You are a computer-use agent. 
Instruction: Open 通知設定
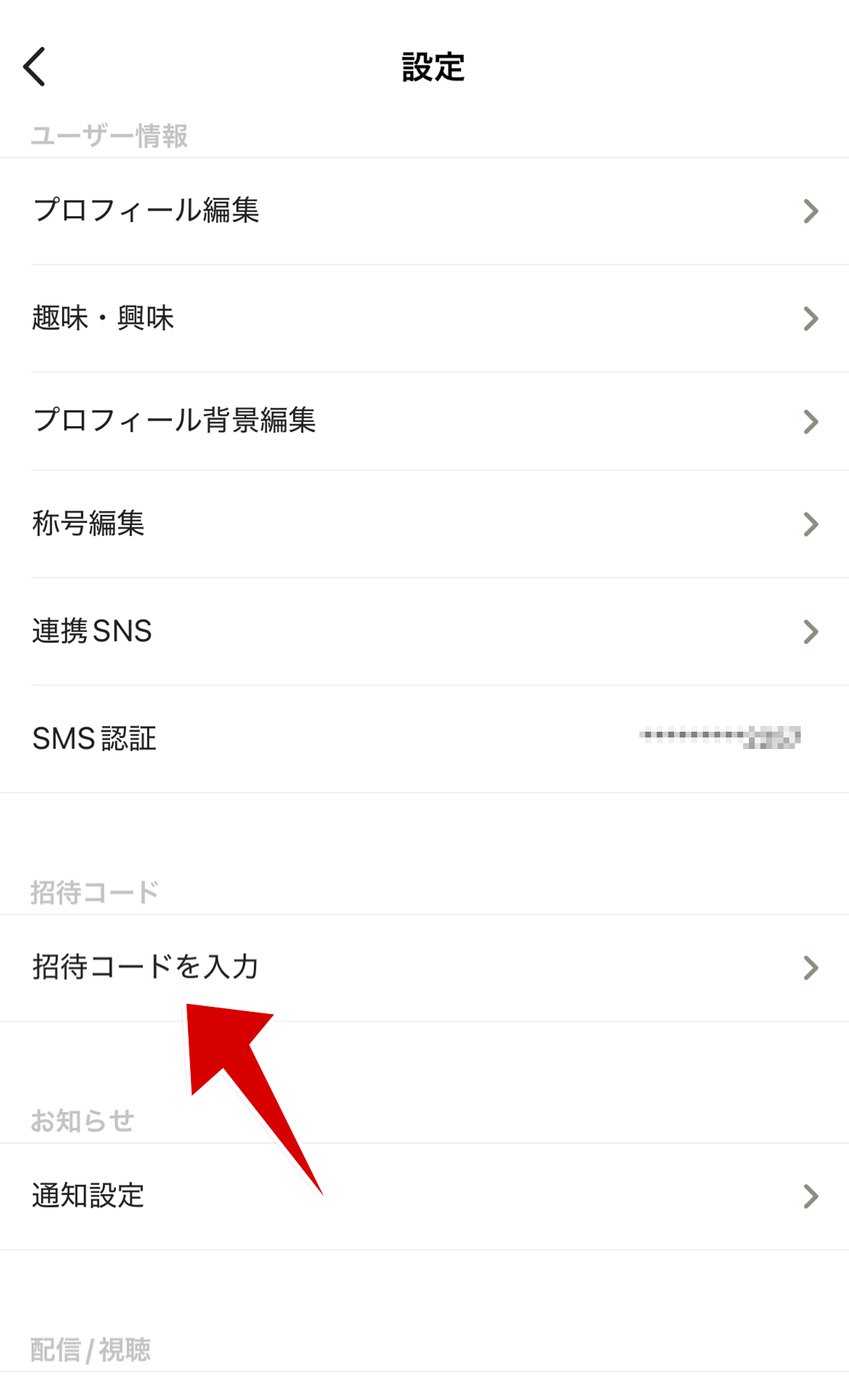click(424, 1195)
